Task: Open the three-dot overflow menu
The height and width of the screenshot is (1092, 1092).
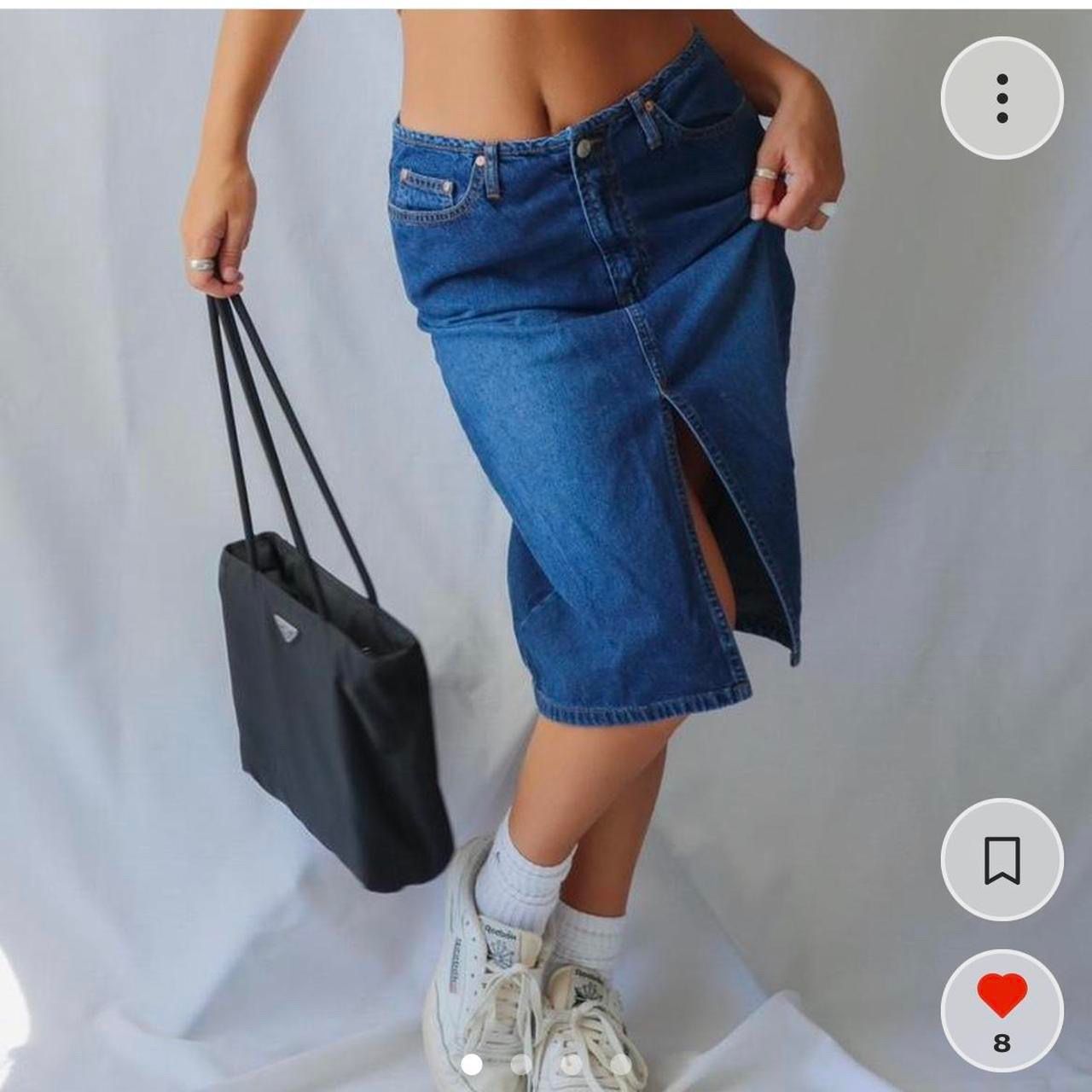Action: pyautogui.click(x=1002, y=98)
